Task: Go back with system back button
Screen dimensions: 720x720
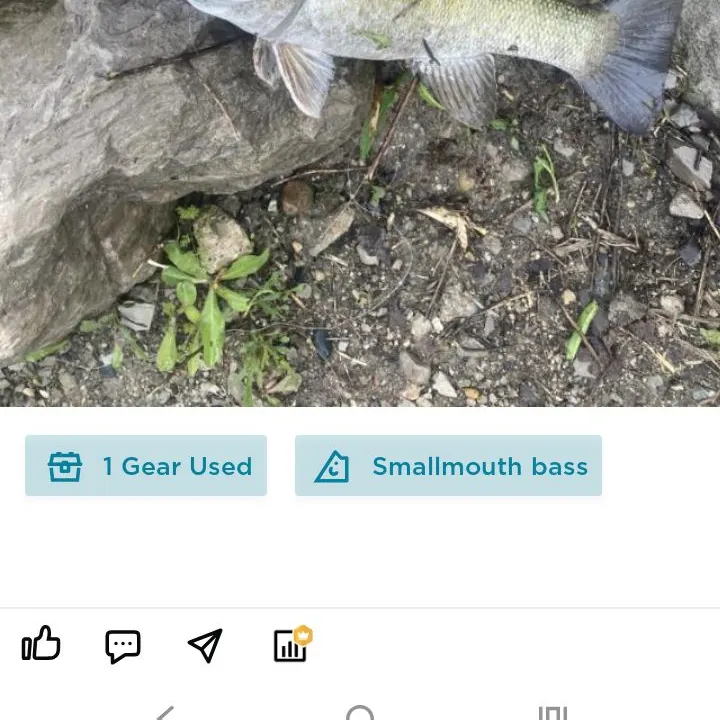Action: 164,712
